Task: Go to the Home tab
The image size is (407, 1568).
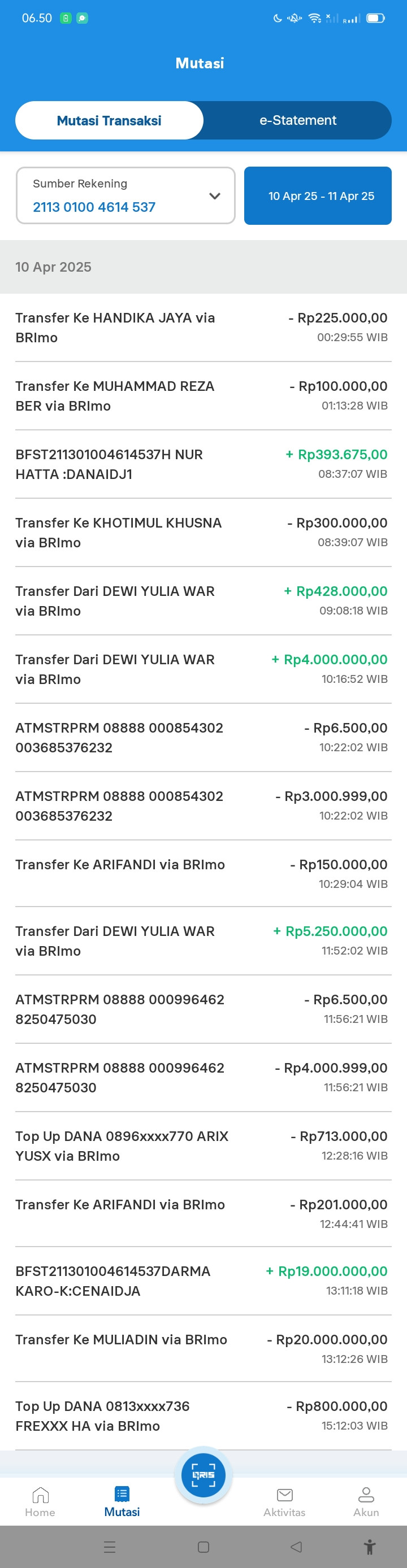Action: (40, 1502)
